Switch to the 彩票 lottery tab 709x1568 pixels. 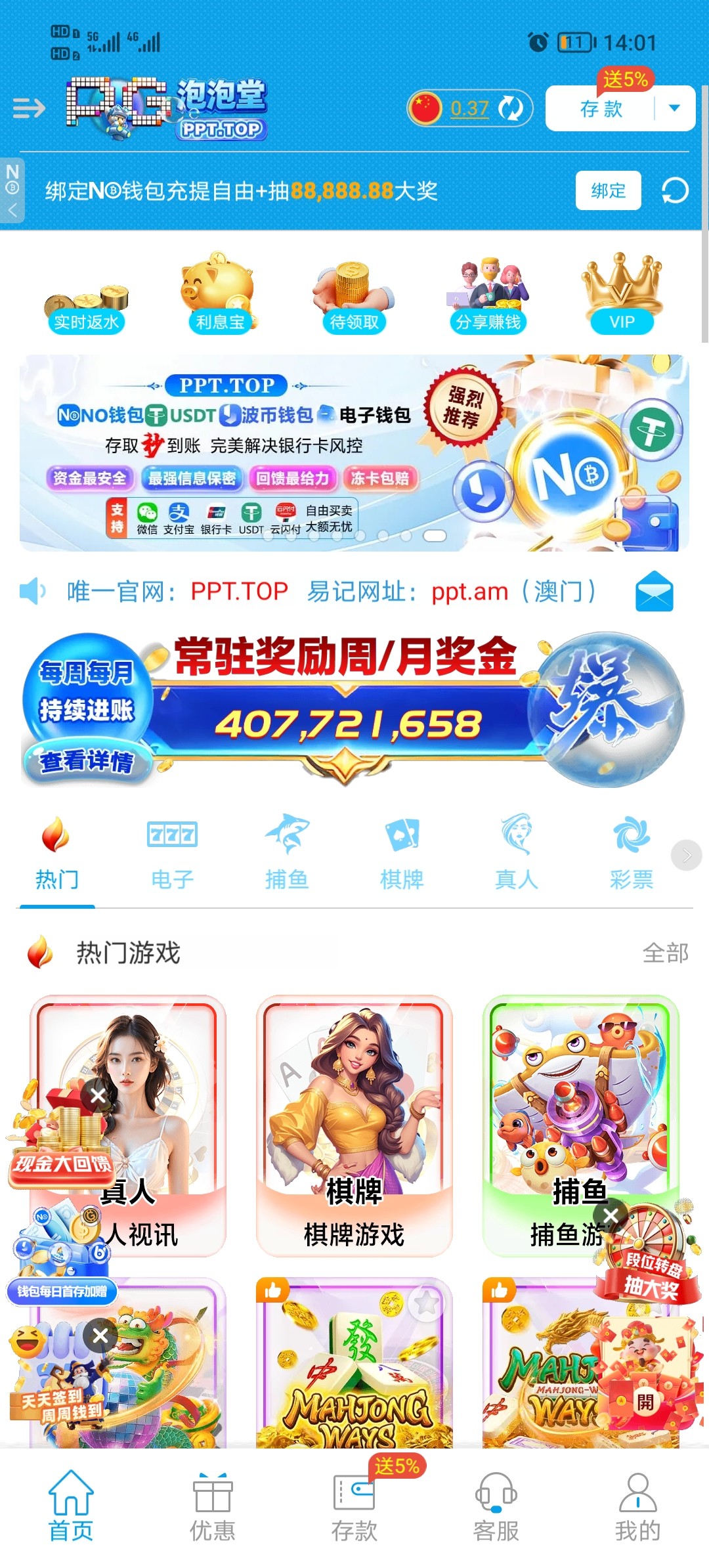click(x=632, y=854)
